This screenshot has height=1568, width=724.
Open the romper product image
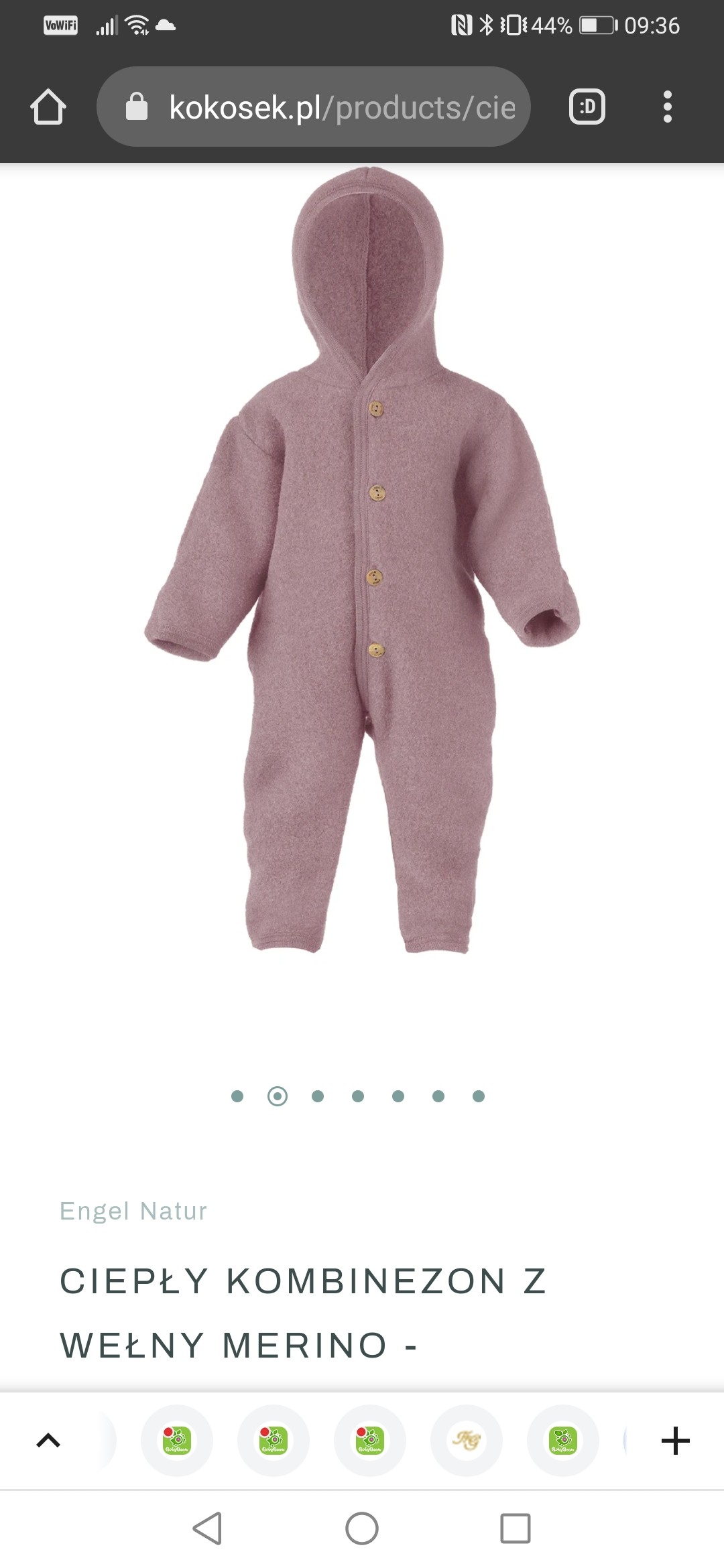[362, 560]
